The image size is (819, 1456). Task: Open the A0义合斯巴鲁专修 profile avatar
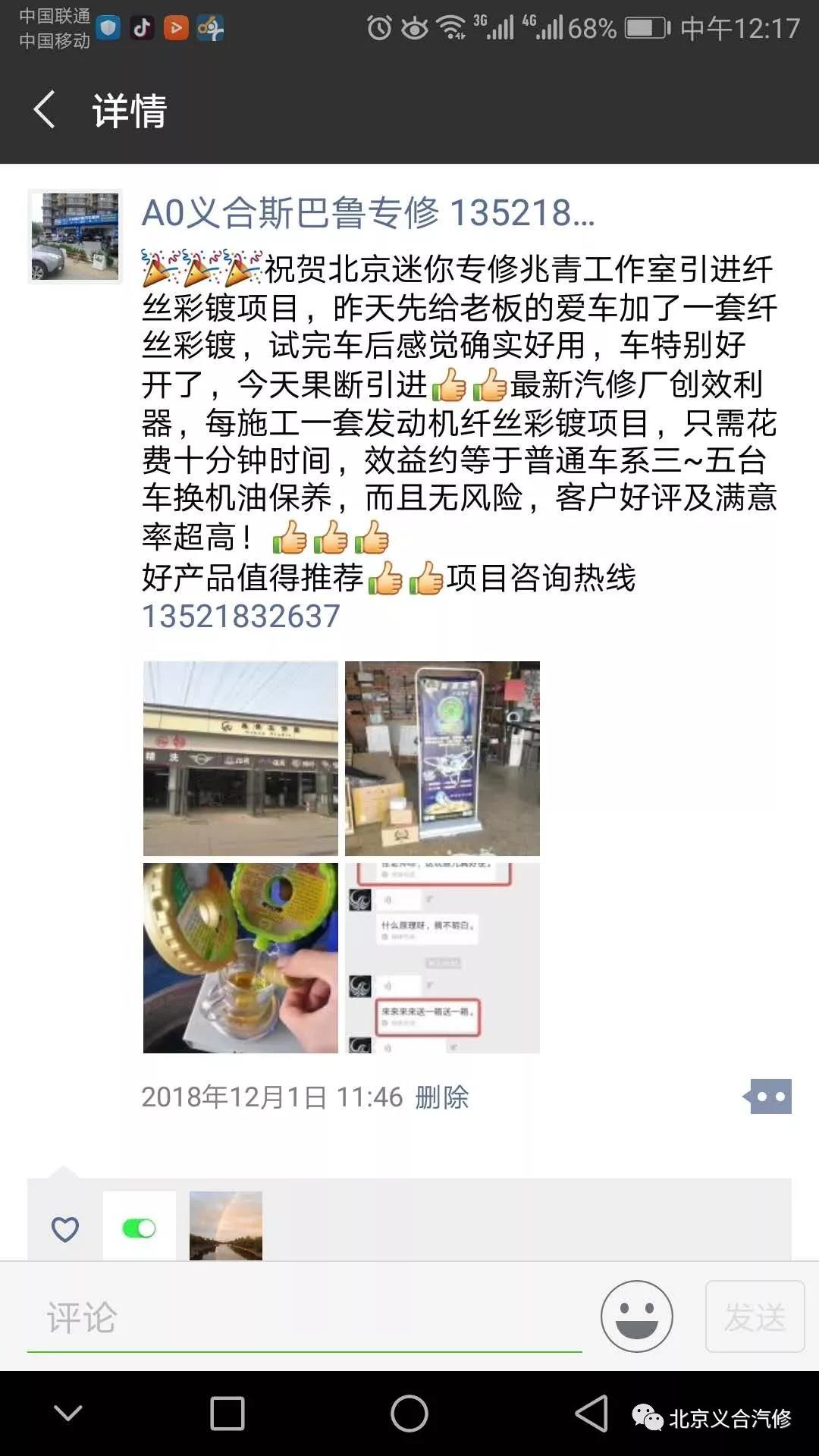[75, 236]
